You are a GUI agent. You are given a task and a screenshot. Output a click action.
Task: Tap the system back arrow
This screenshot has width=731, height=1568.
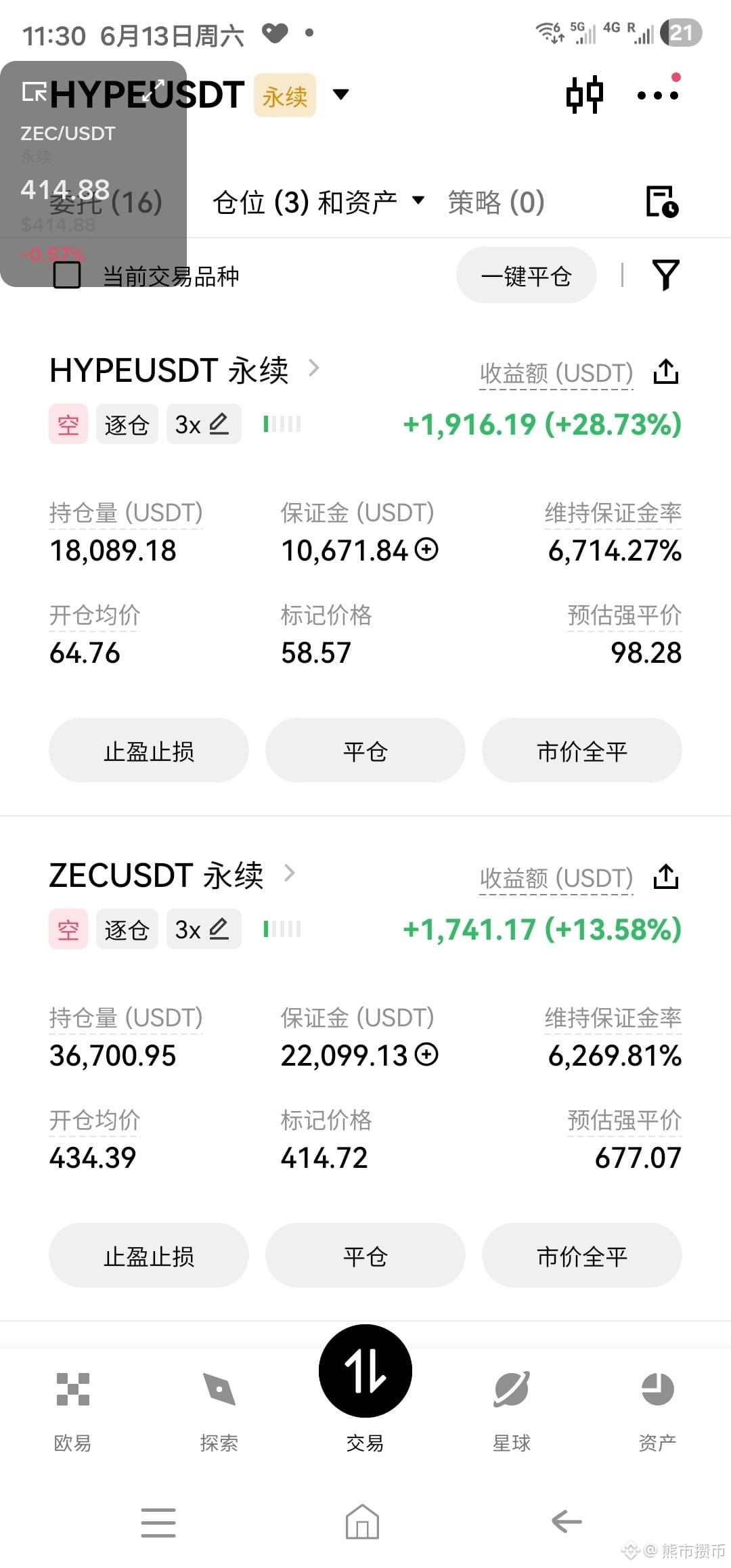pyautogui.click(x=567, y=1522)
